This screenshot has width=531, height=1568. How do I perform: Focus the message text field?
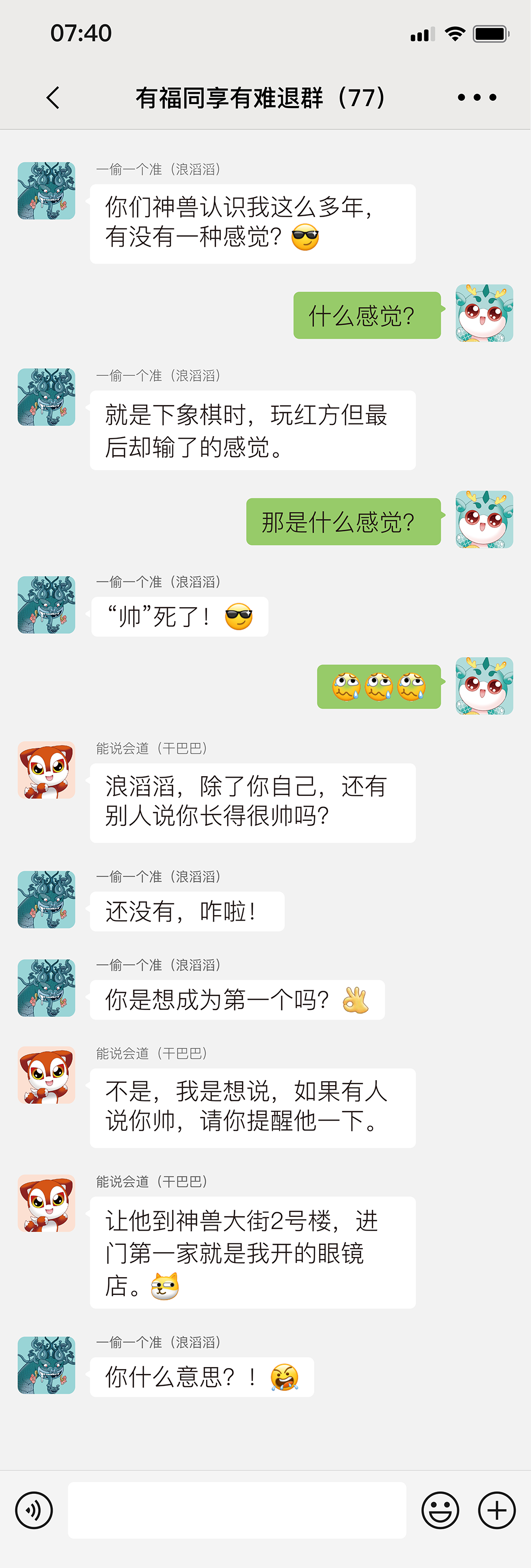tap(237, 1510)
